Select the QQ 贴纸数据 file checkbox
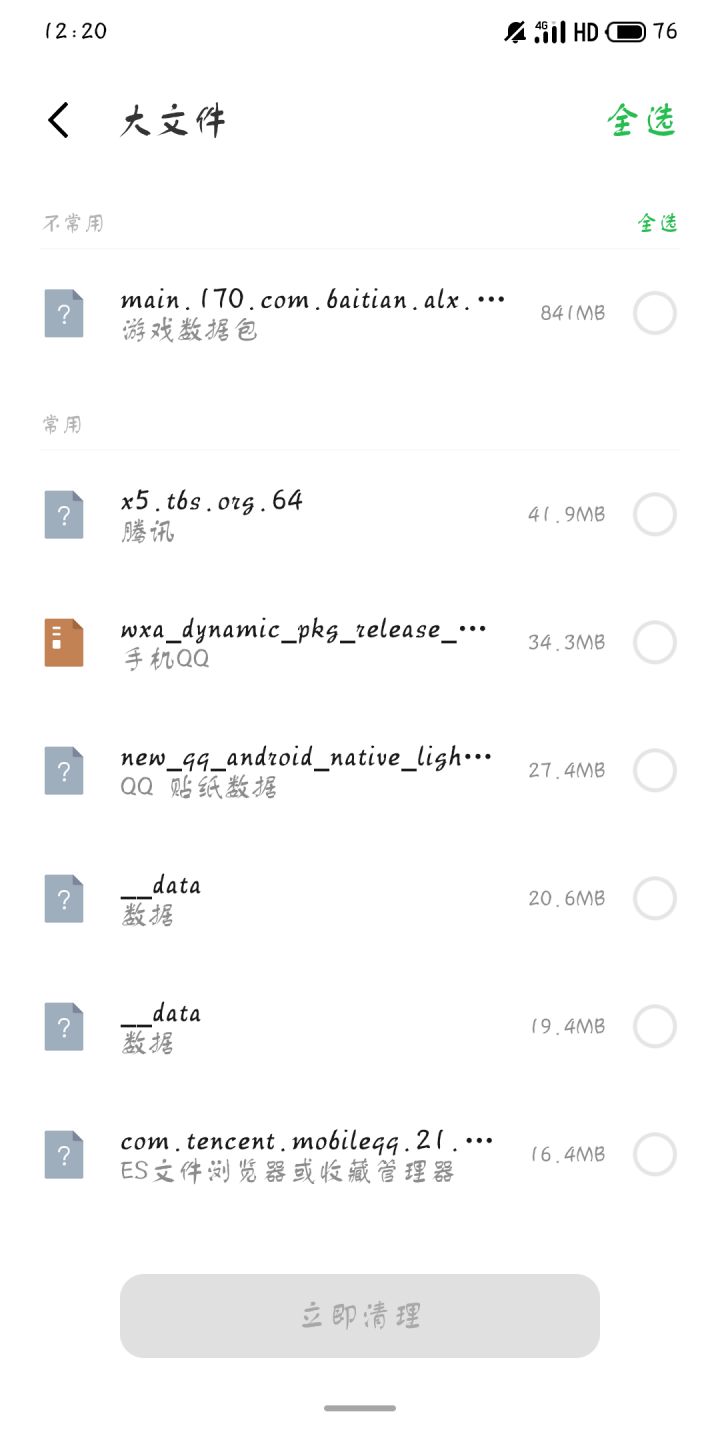Screen dimensions: 720x1440 [x=655, y=770]
